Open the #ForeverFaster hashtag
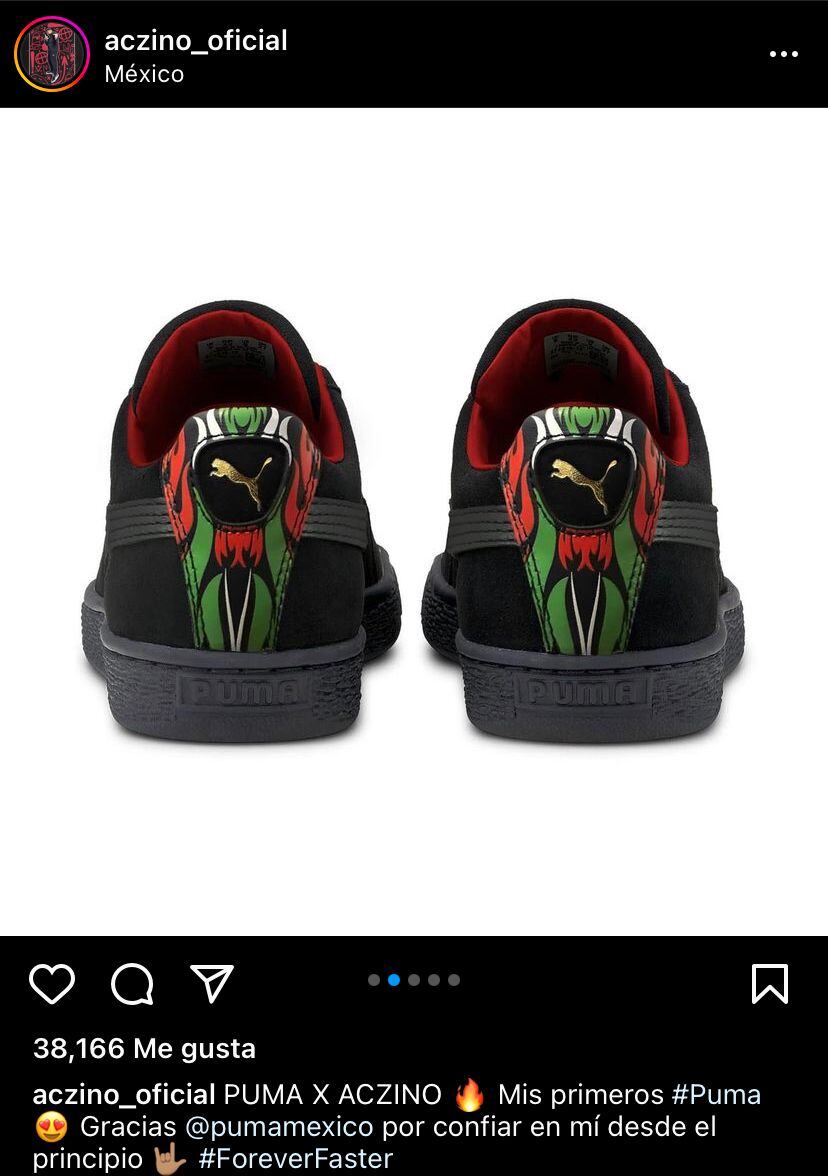Viewport: 828px width, 1176px height. point(295,1160)
